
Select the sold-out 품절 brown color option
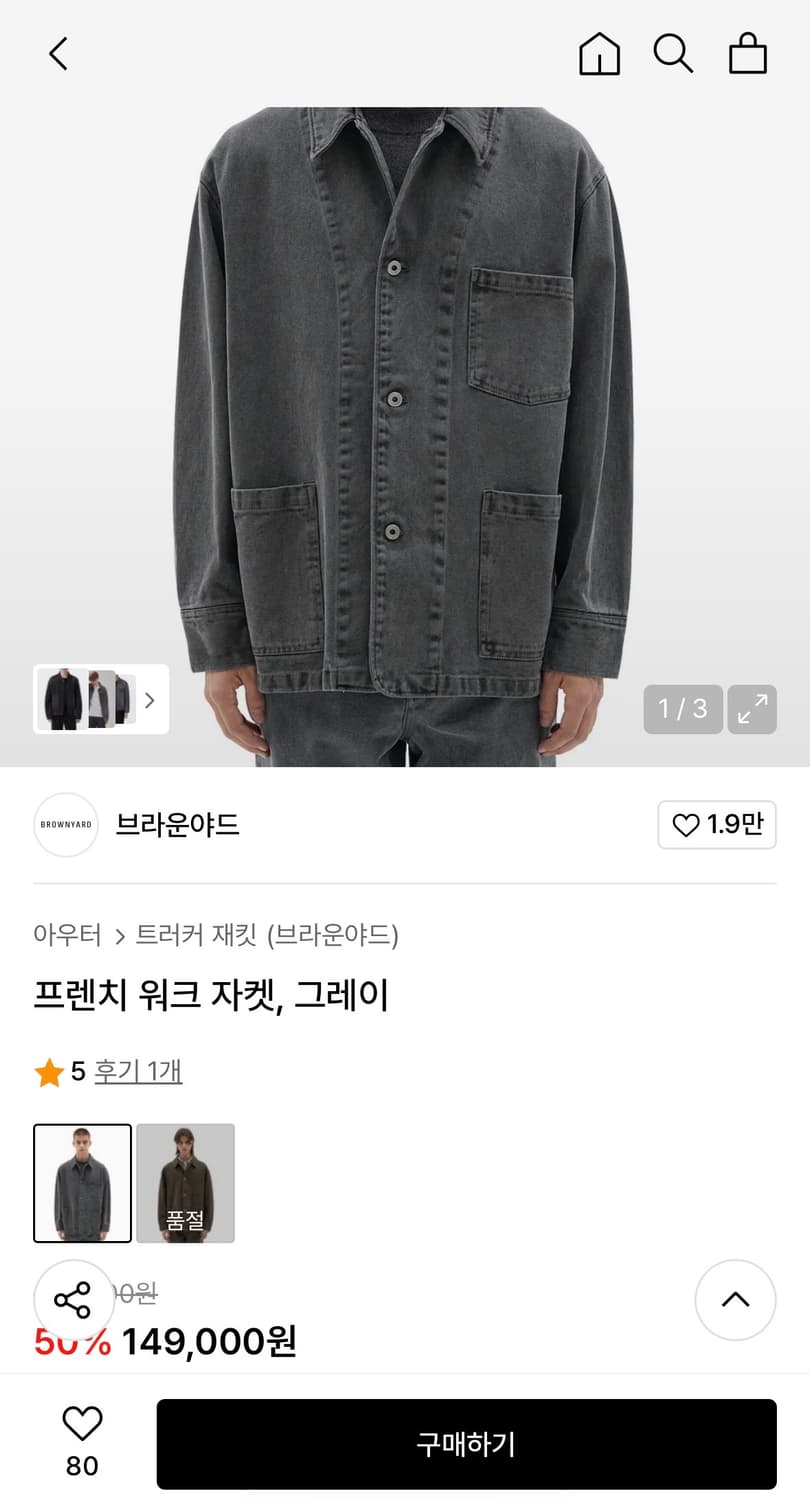point(185,1183)
